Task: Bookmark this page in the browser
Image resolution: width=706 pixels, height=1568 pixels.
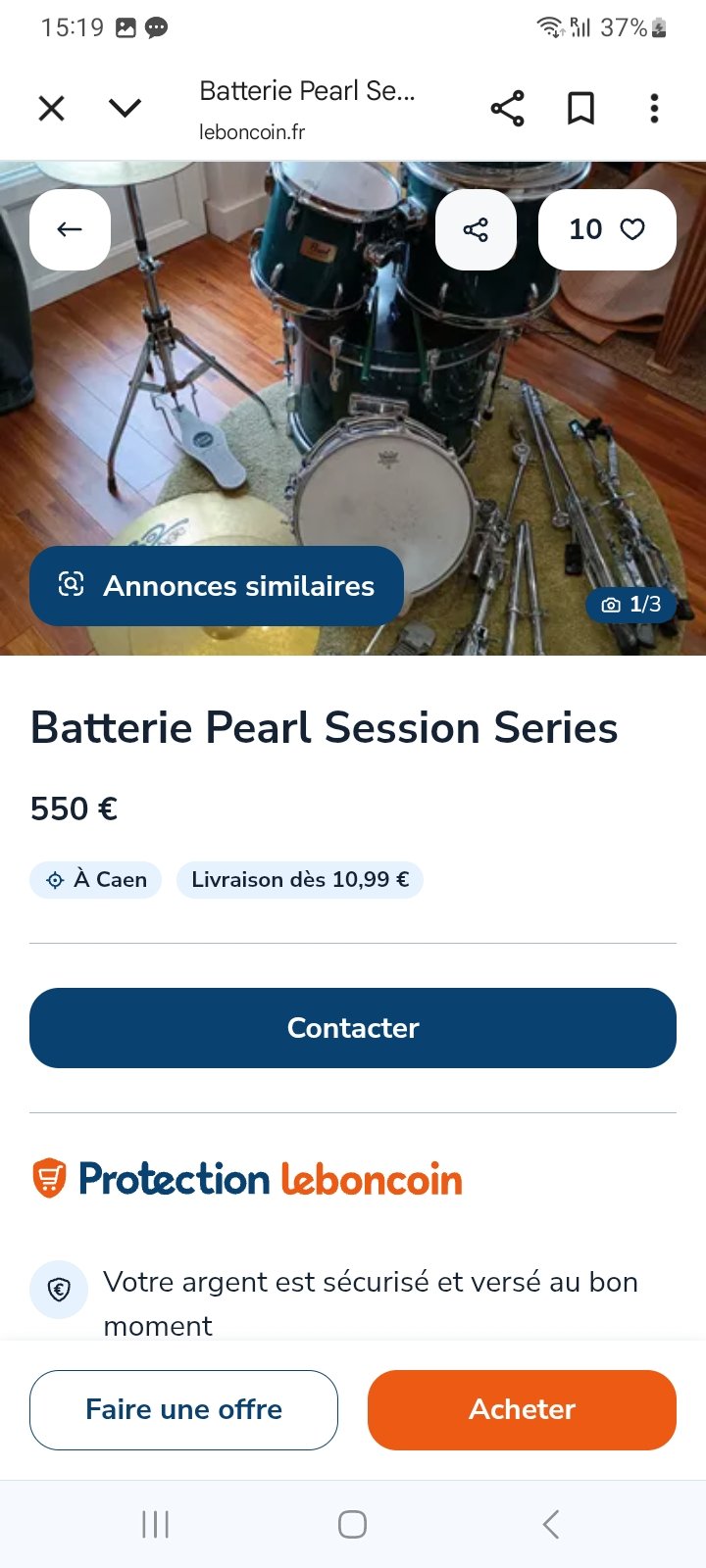Action: (580, 108)
